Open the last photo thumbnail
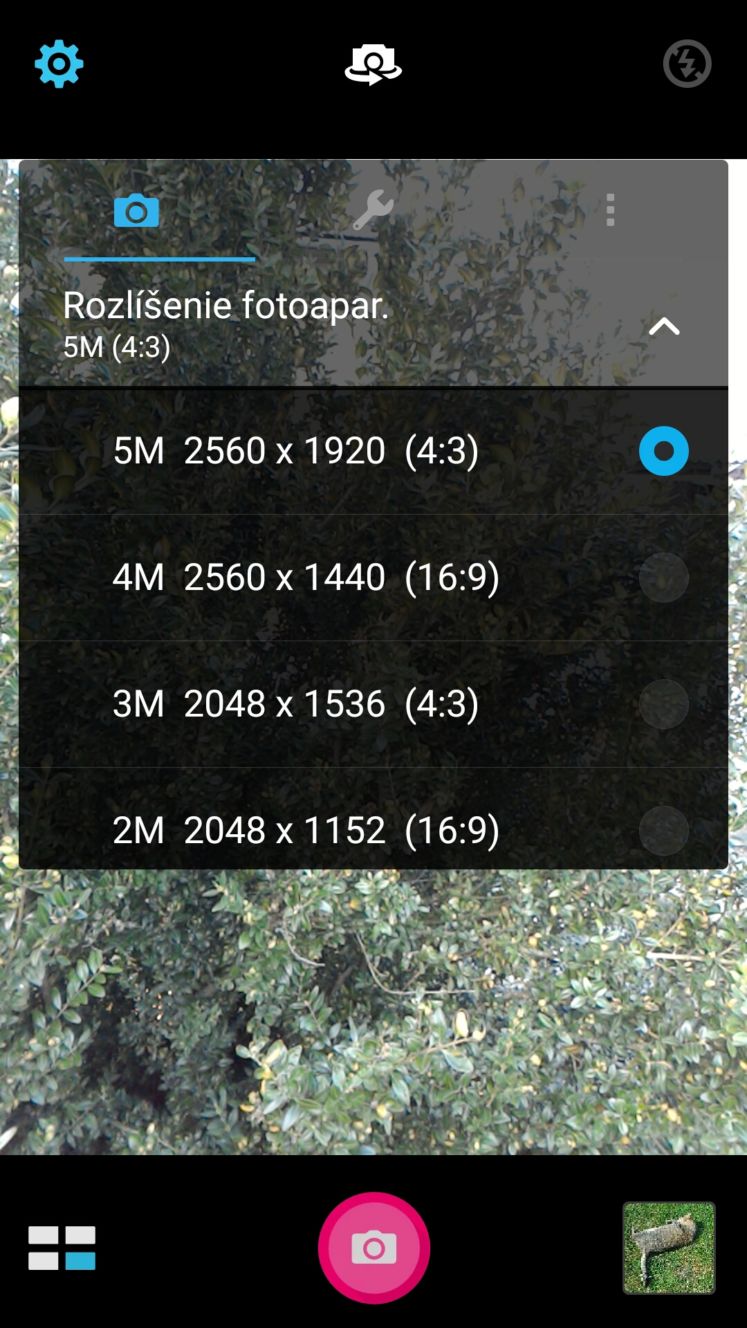Screen dimensions: 747x1328 [x=669, y=1248]
